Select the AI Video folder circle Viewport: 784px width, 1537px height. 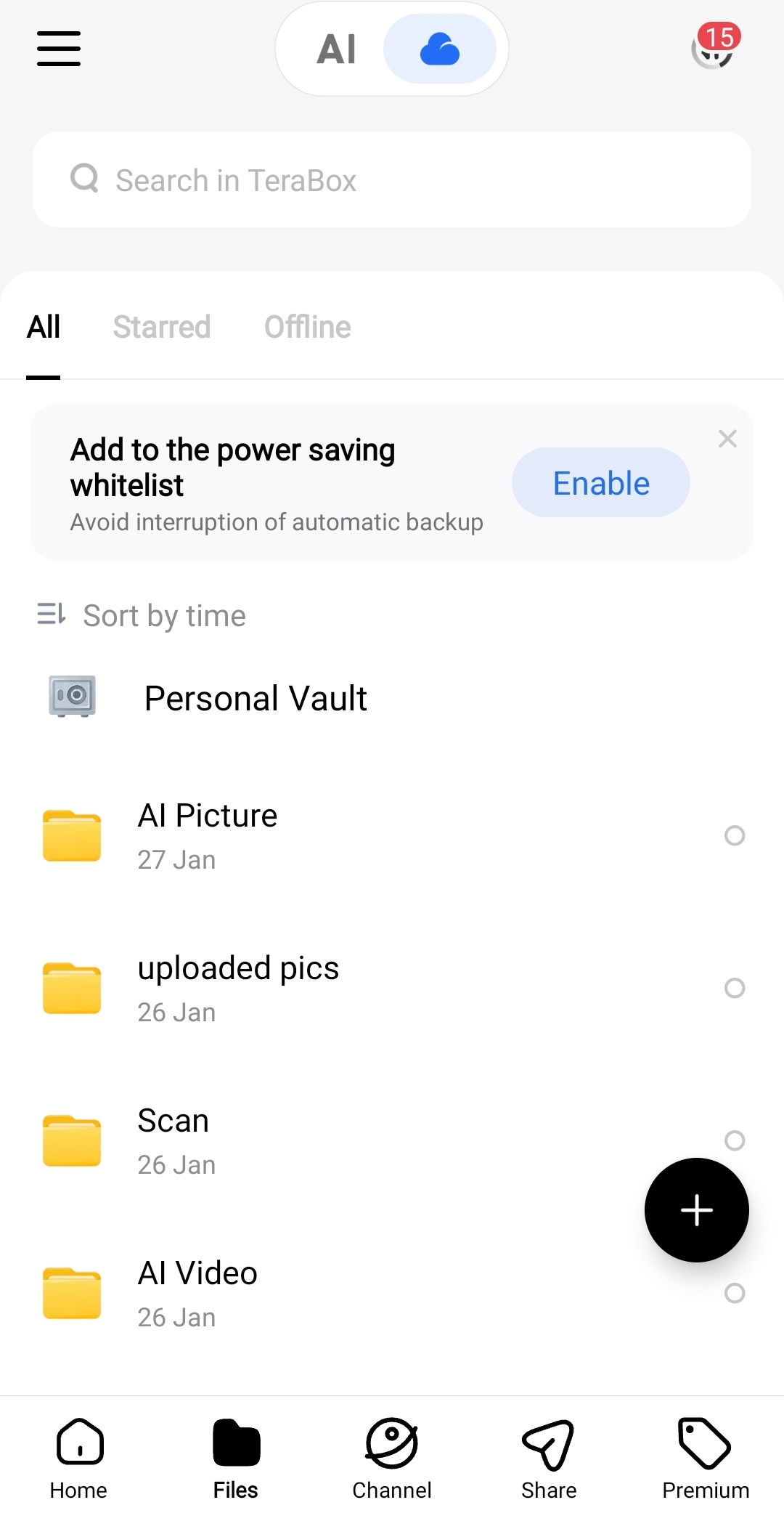735,1293
